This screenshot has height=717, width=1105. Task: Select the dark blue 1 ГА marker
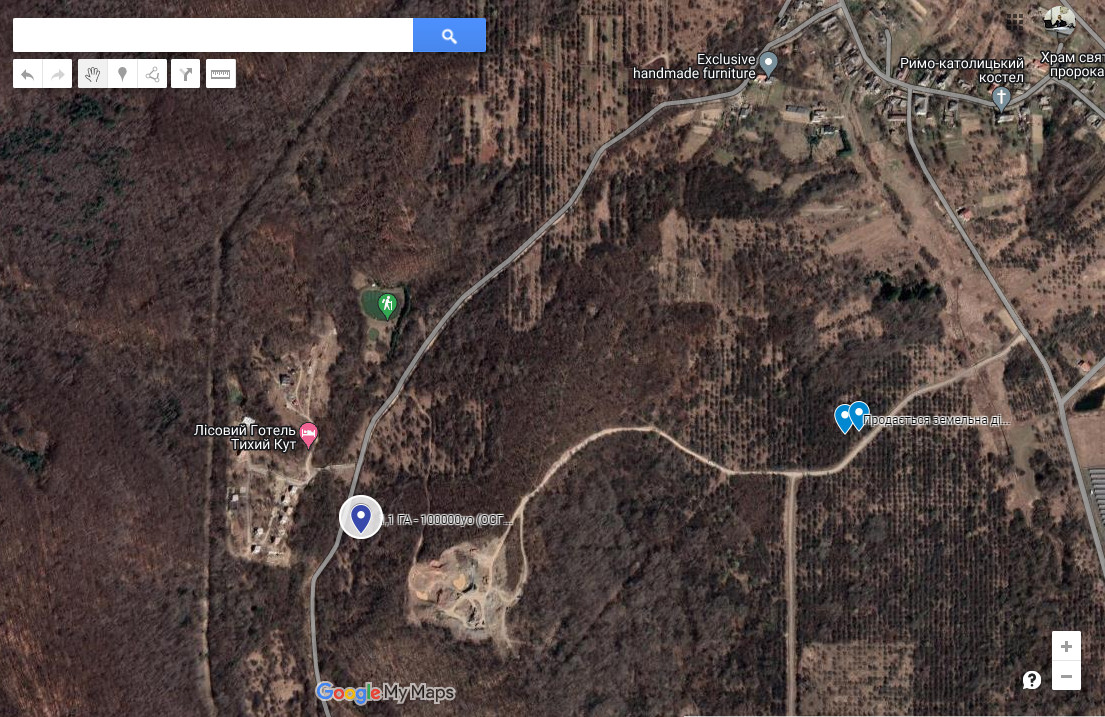click(361, 517)
